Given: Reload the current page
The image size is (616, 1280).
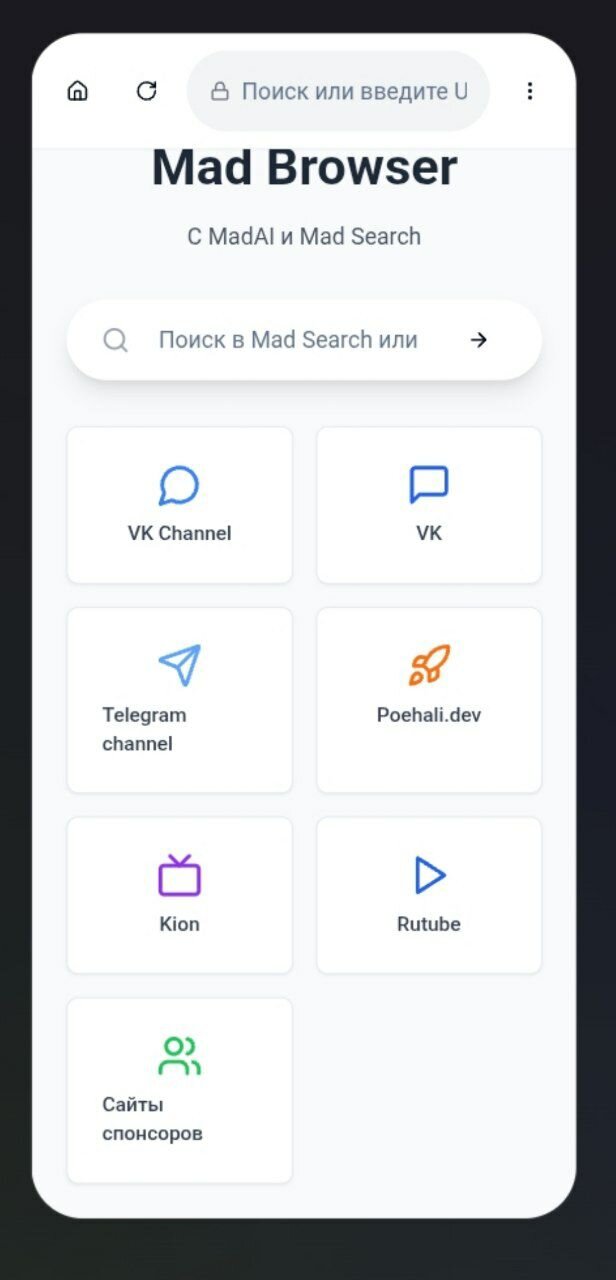Looking at the screenshot, I should point(147,91).
